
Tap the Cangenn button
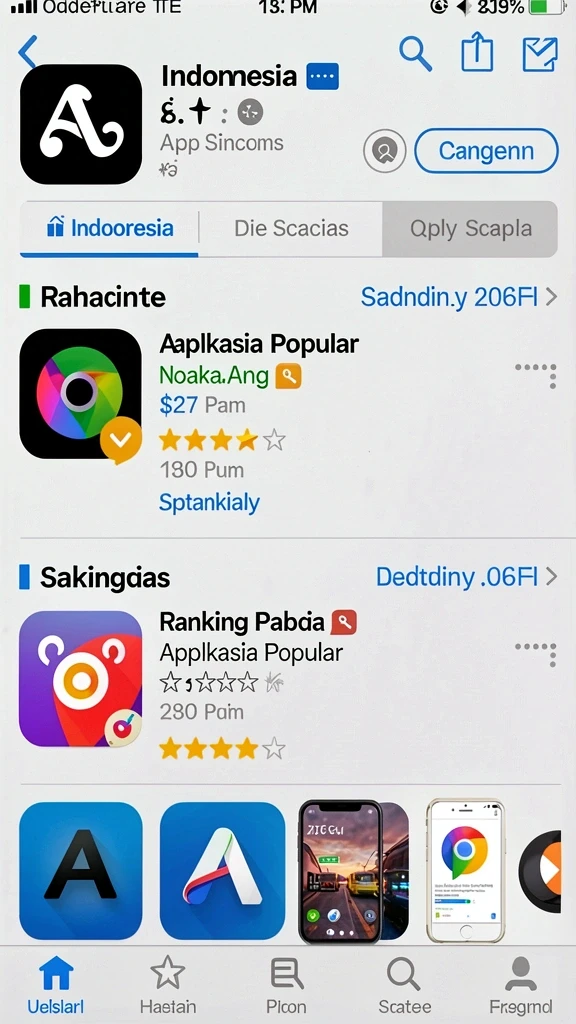click(x=486, y=151)
